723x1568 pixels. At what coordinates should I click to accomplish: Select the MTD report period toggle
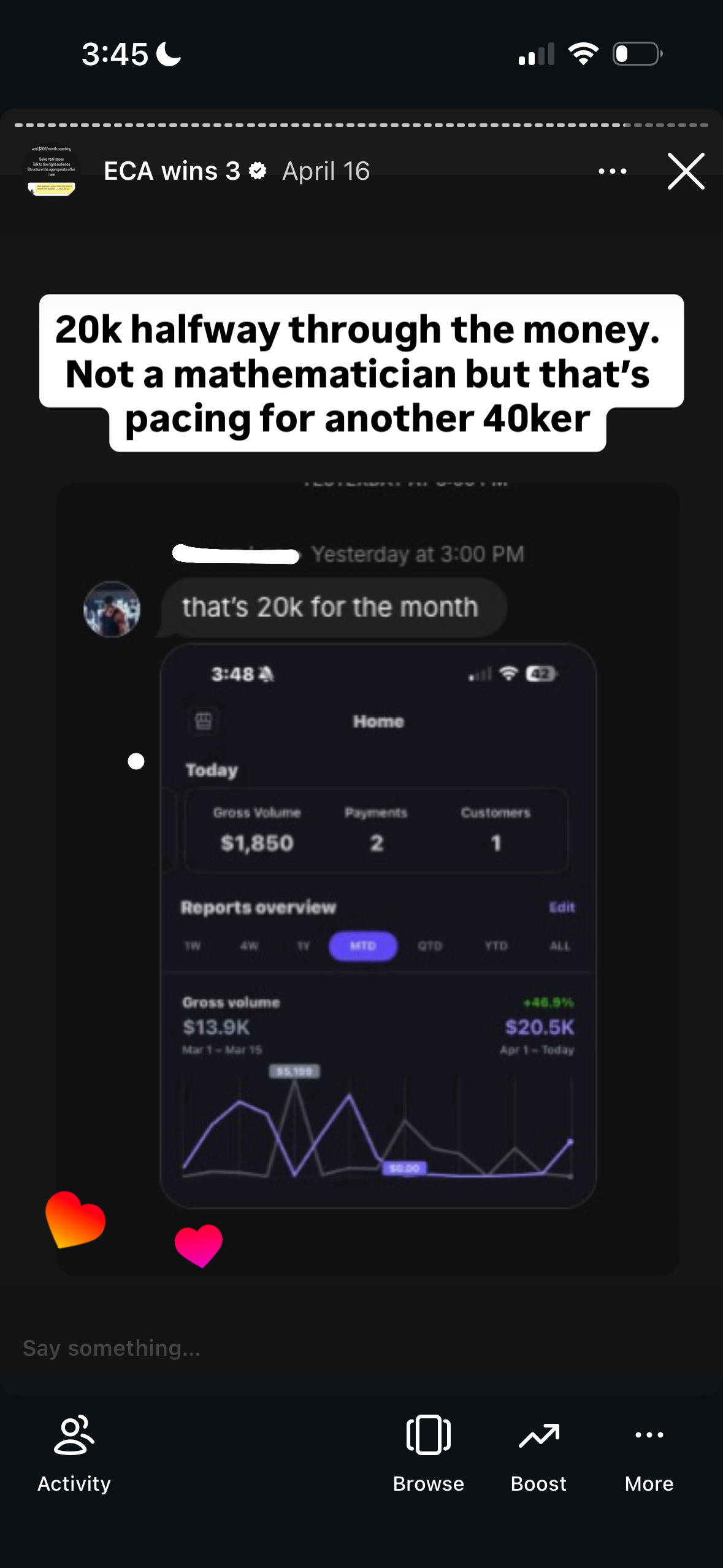click(363, 946)
